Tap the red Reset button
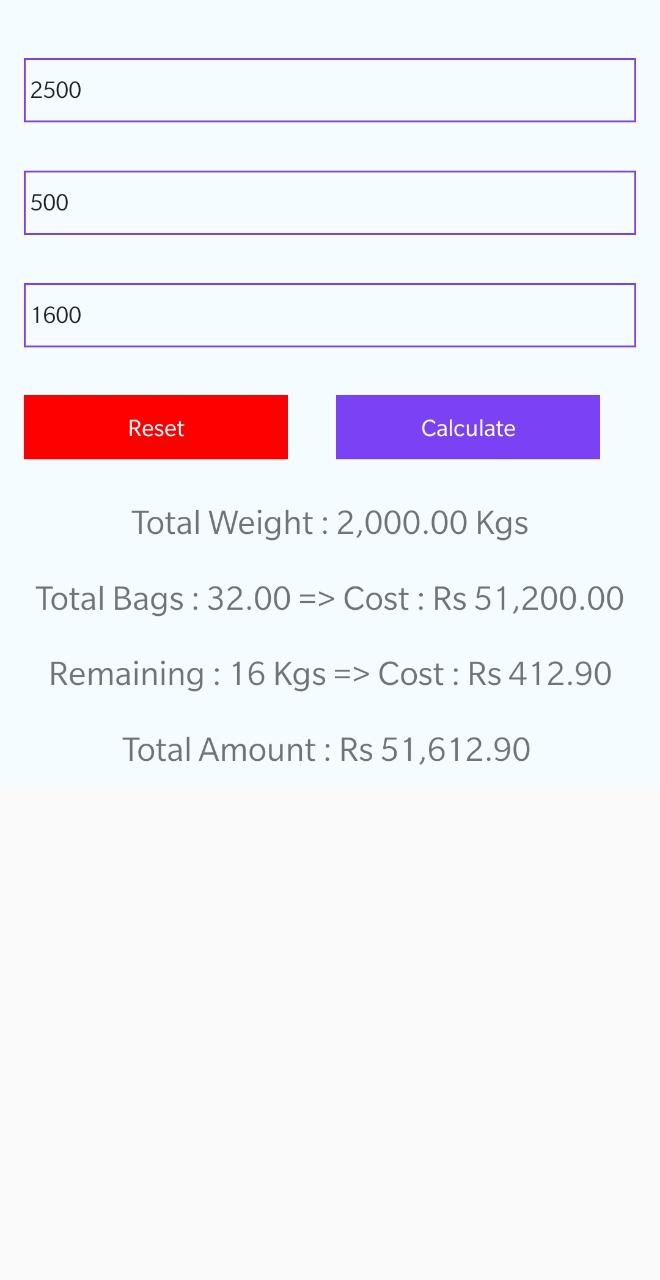 [156, 427]
